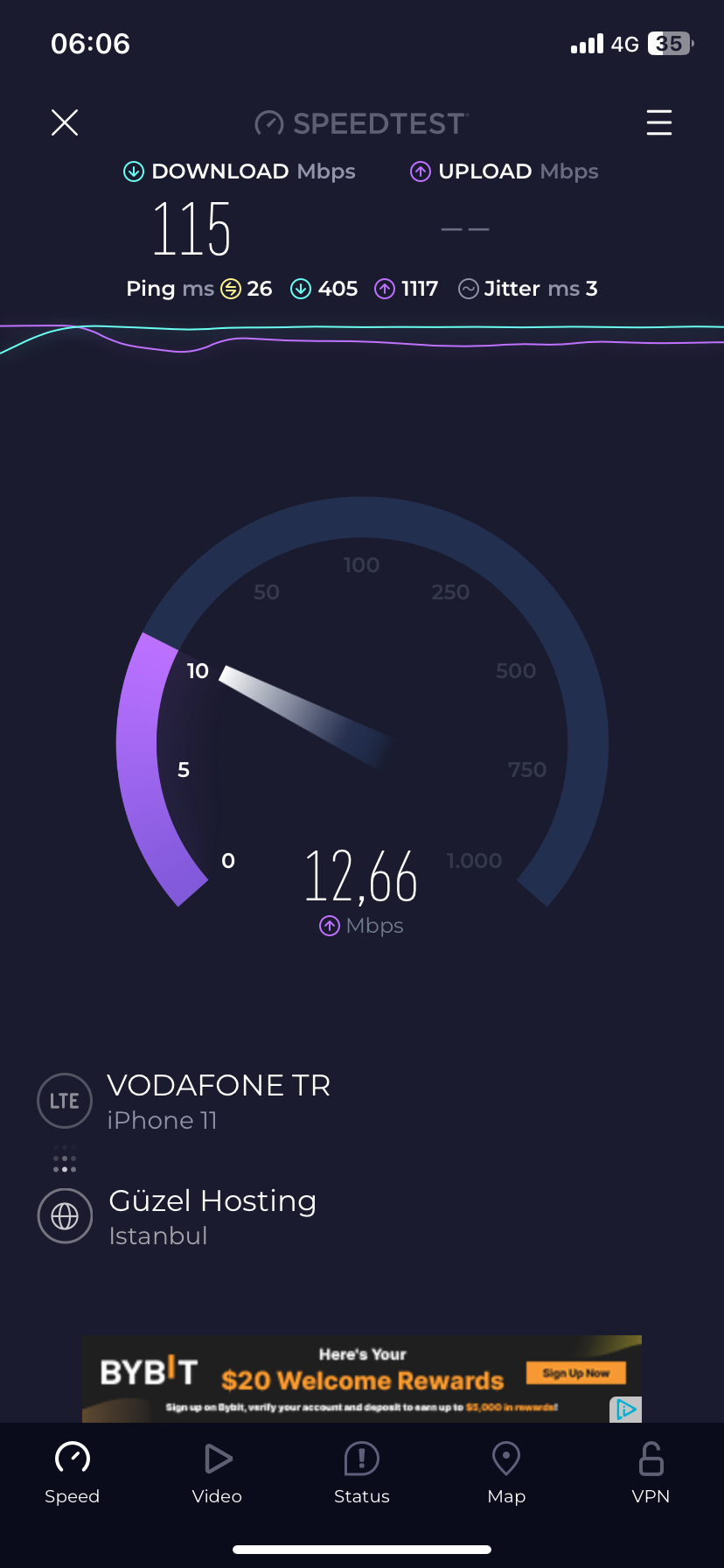Viewport: 724px width, 1568px height.
Task: Tap the Sign Up Now button on Bybit ad
Action: tap(575, 1373)
